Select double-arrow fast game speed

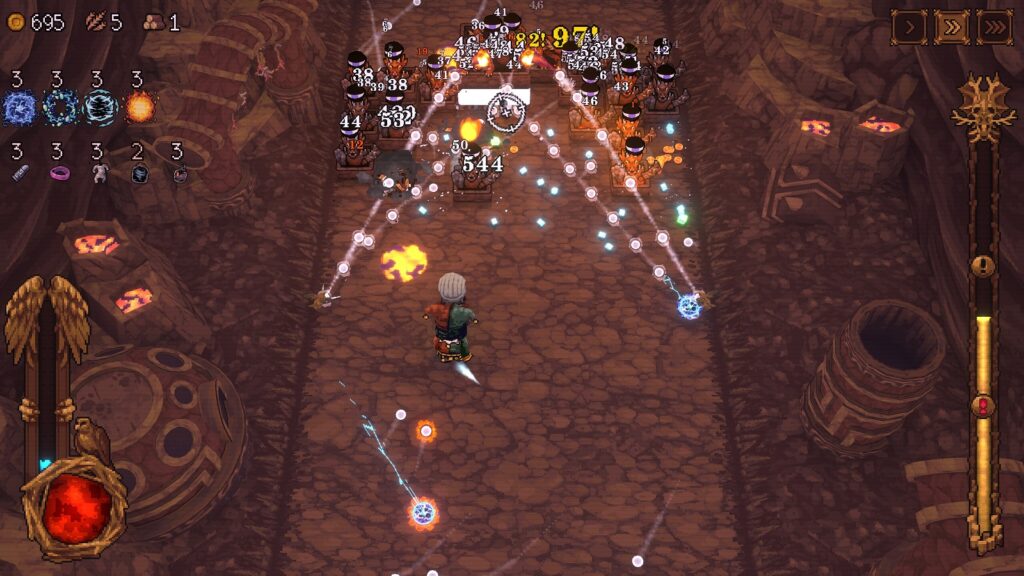pos(951,27)
